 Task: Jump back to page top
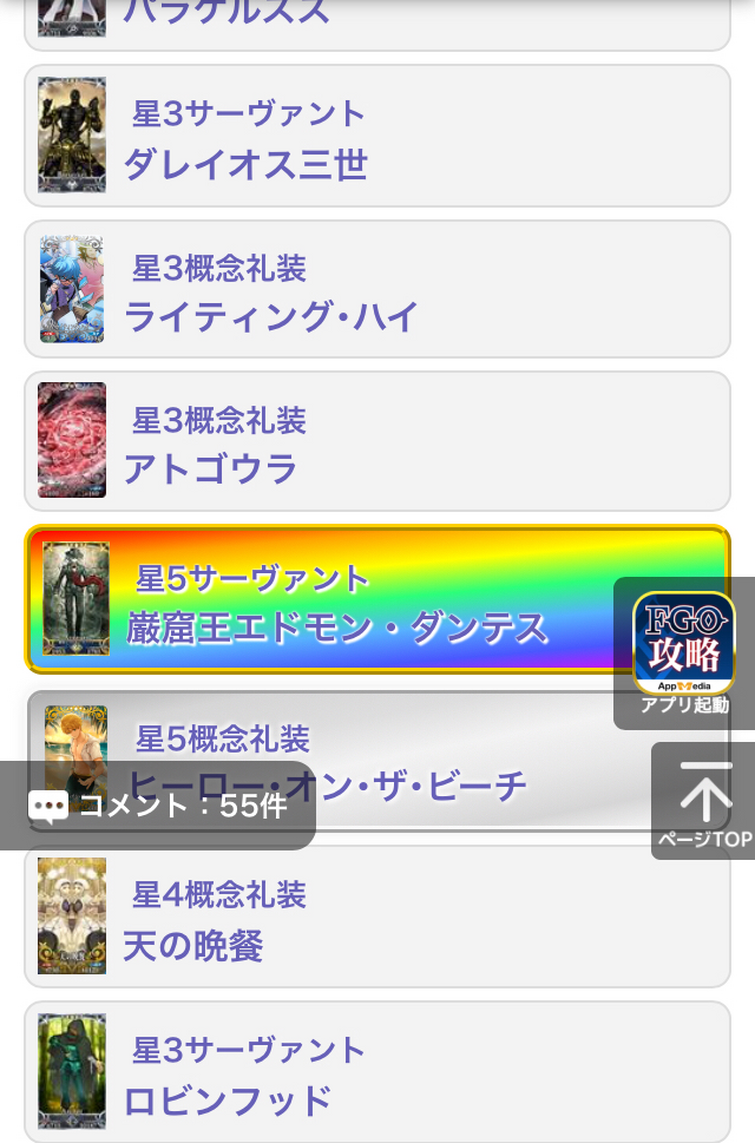pos(705,801)
